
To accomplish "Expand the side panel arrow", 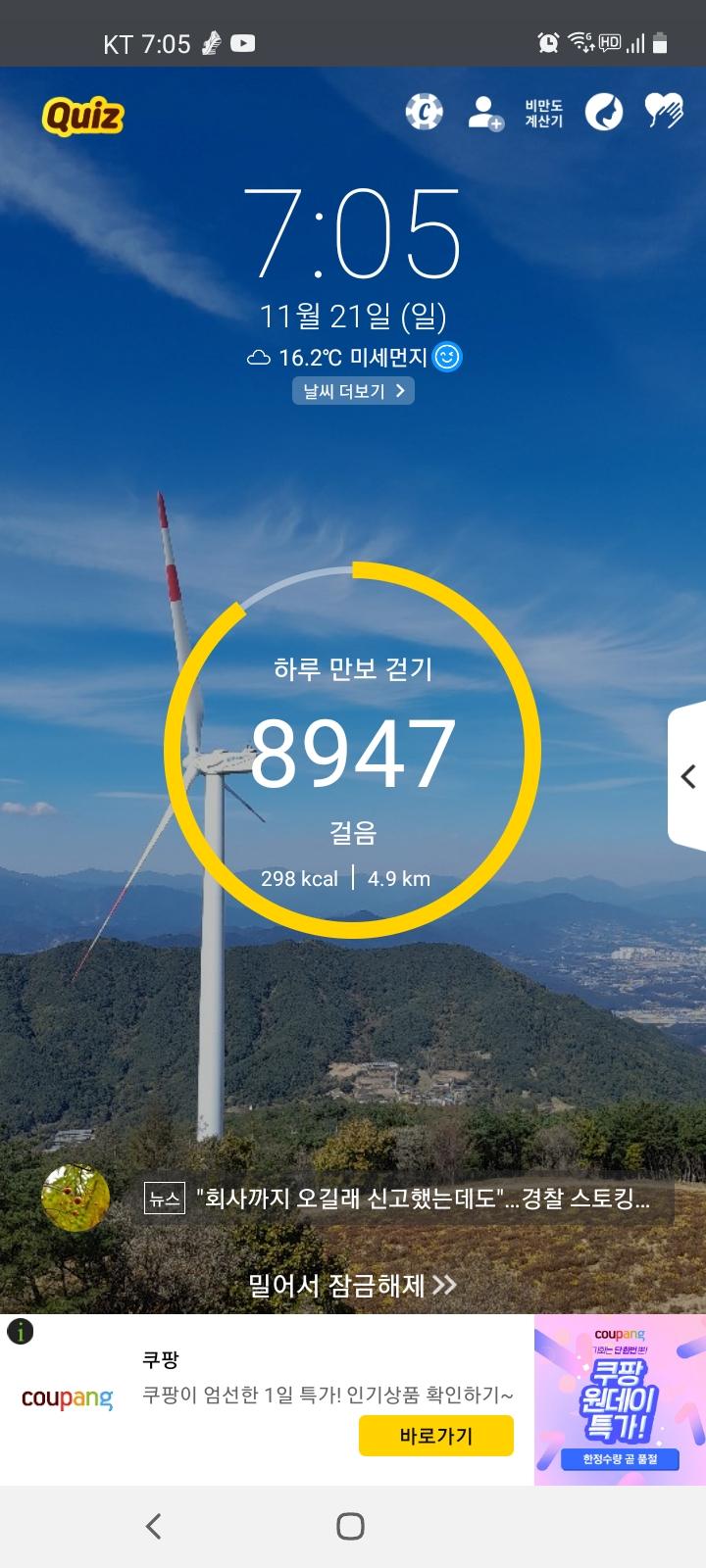I will tap(688, 776).
